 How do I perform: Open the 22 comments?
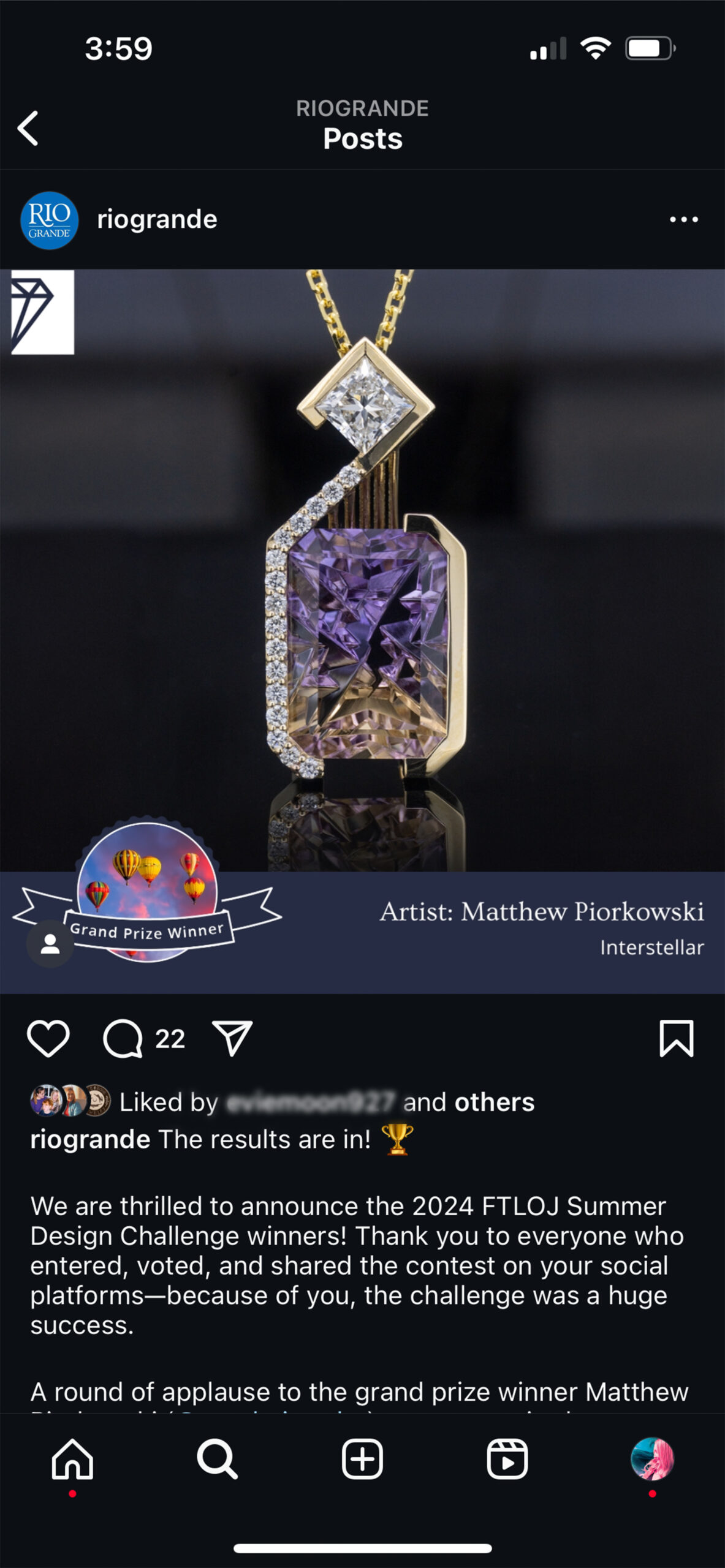[123, 1038]
